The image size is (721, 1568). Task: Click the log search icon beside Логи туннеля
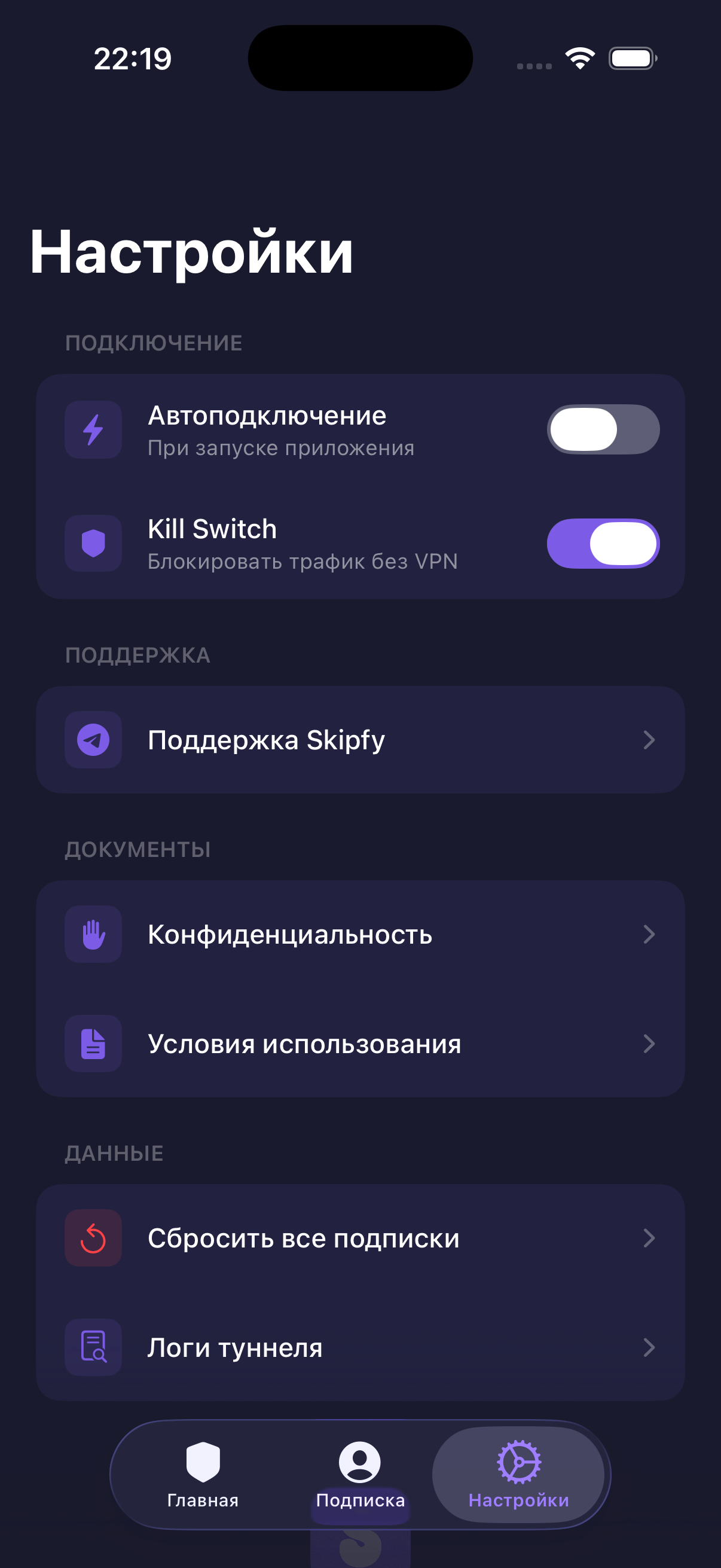point(93,1347)
